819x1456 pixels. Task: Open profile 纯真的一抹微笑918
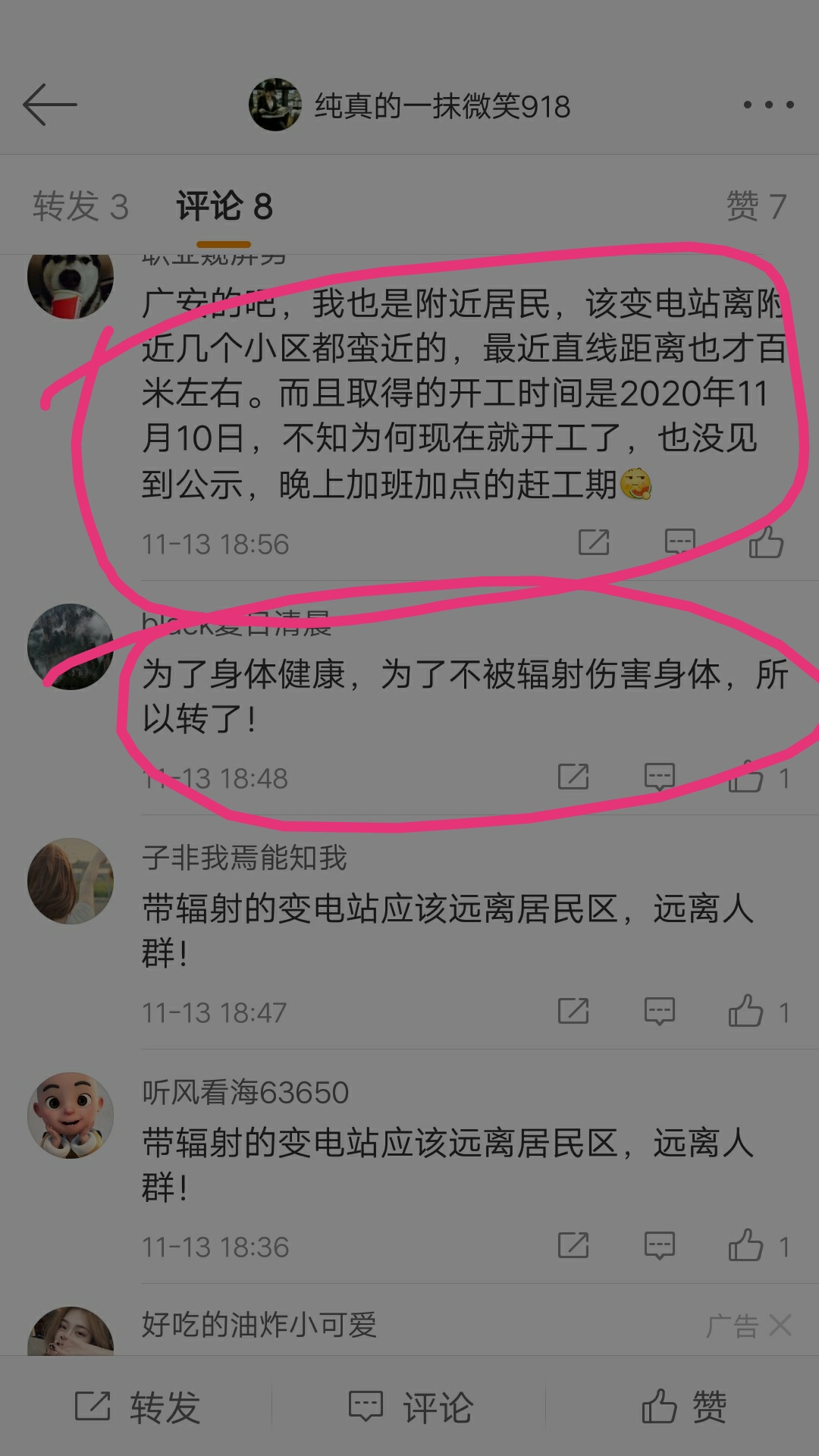[x=409, y=105]
